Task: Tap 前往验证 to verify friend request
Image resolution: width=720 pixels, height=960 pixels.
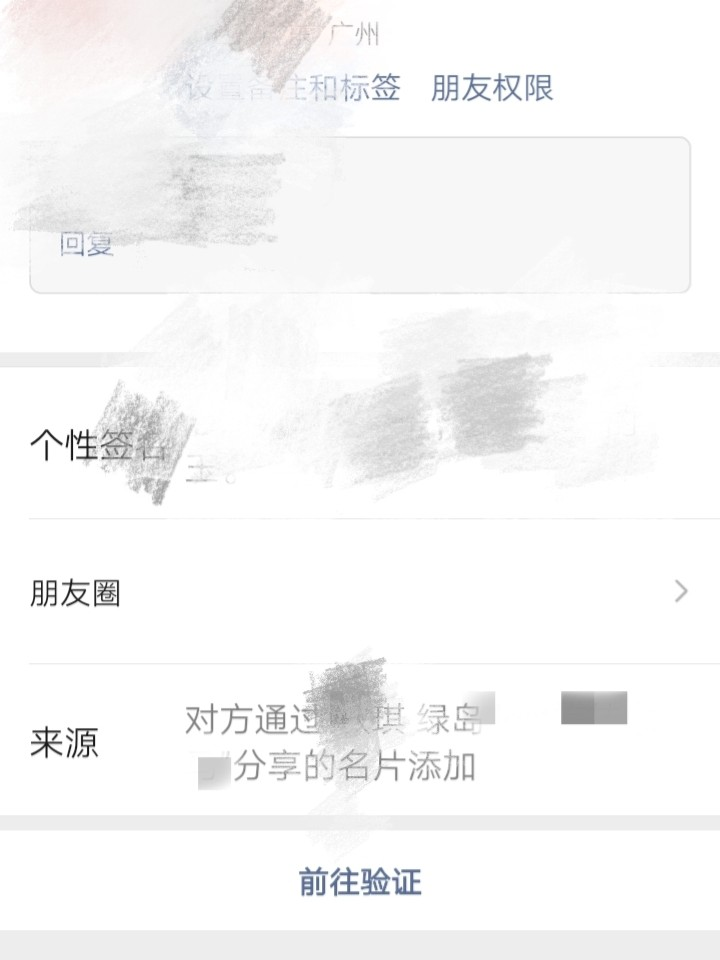Action: tap(360, 881)
